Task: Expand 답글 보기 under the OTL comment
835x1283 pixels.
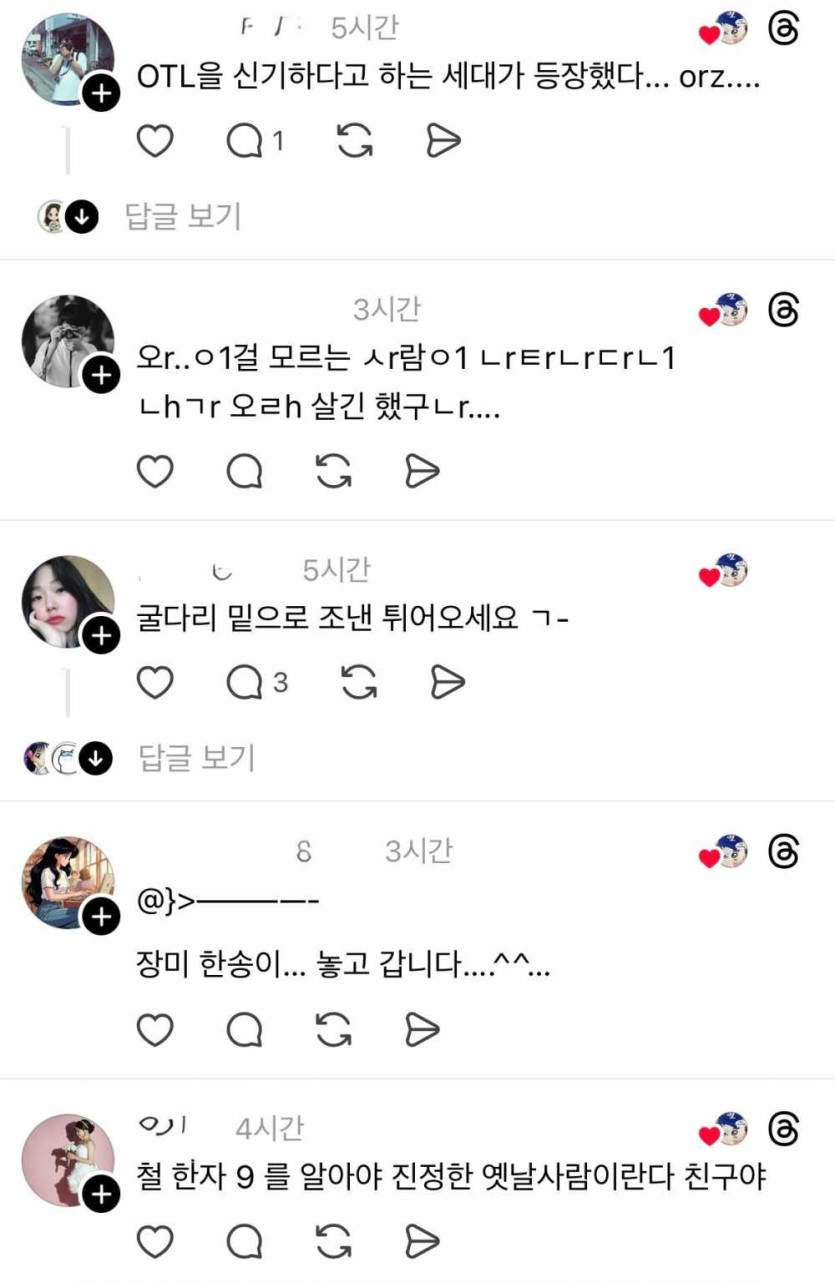Action: click(183, 215)
